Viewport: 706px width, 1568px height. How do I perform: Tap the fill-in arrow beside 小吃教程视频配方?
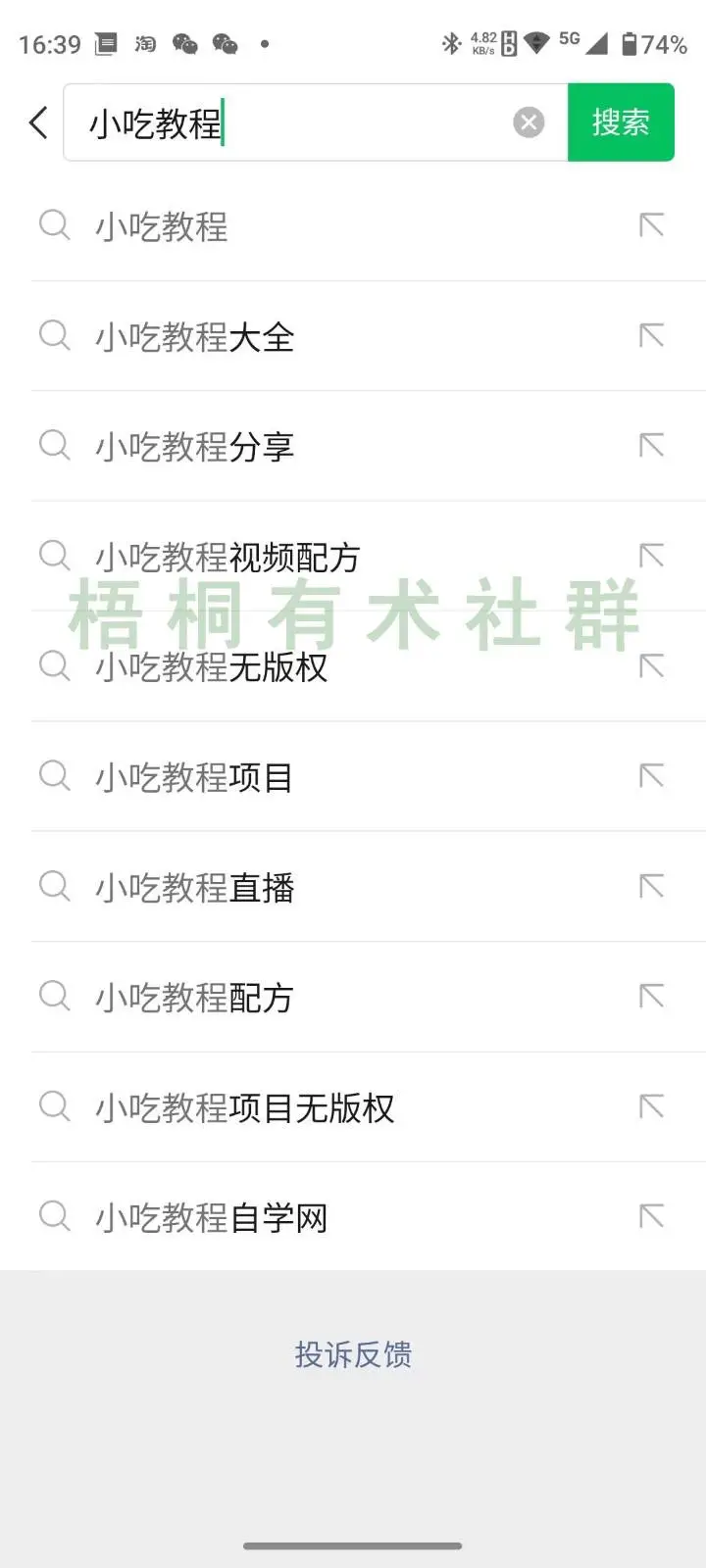650,556
